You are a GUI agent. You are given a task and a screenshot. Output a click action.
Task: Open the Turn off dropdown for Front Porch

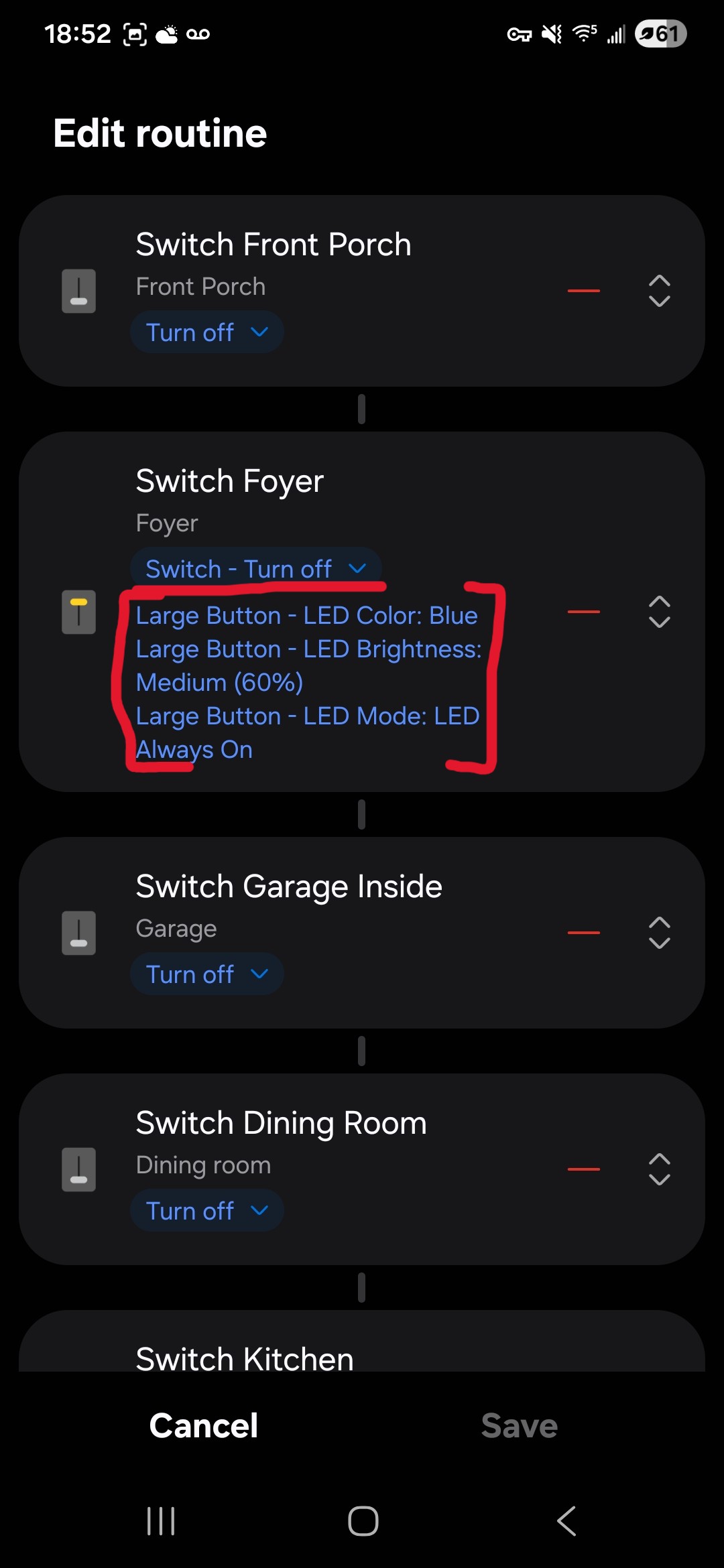click(x=206, y=332)
